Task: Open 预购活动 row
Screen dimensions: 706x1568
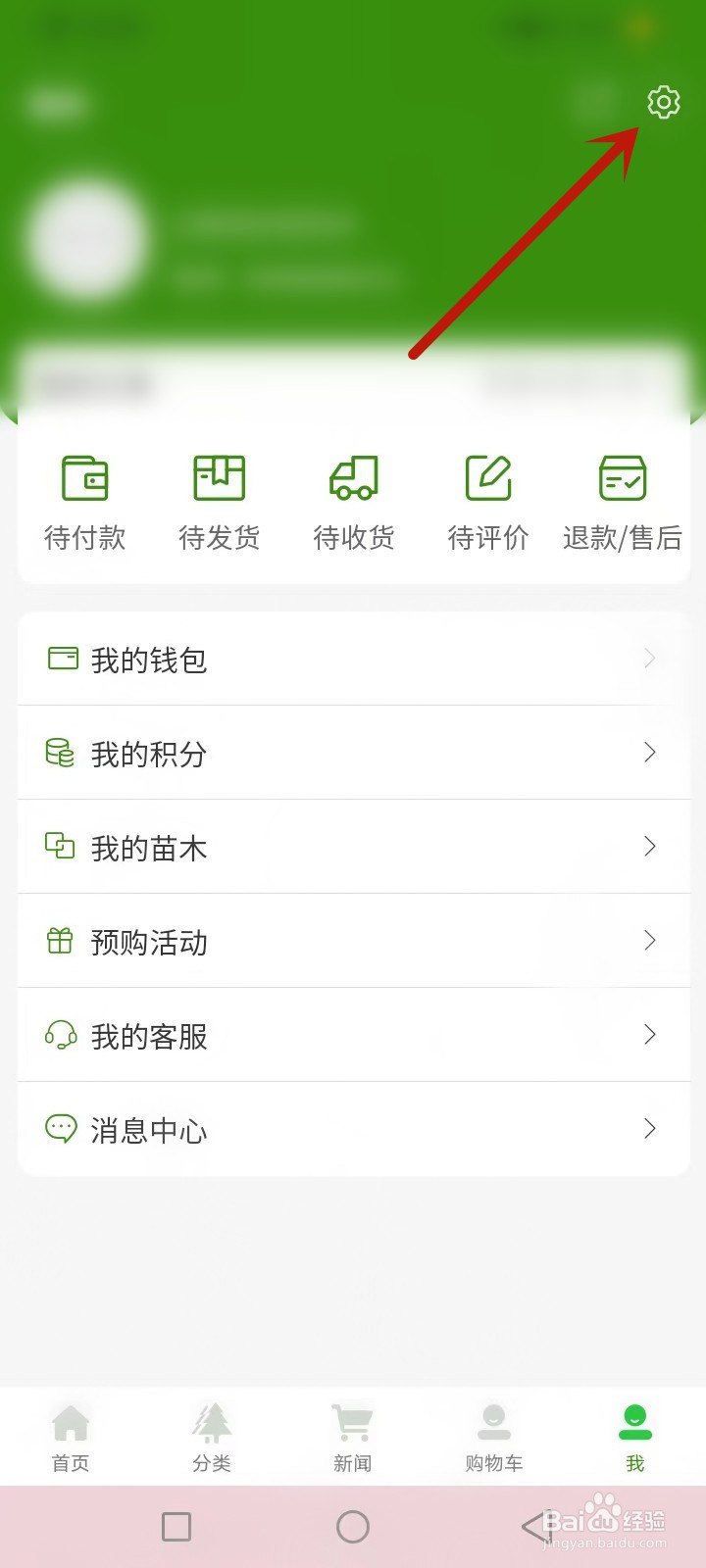Action: click(x=354, y=941)
